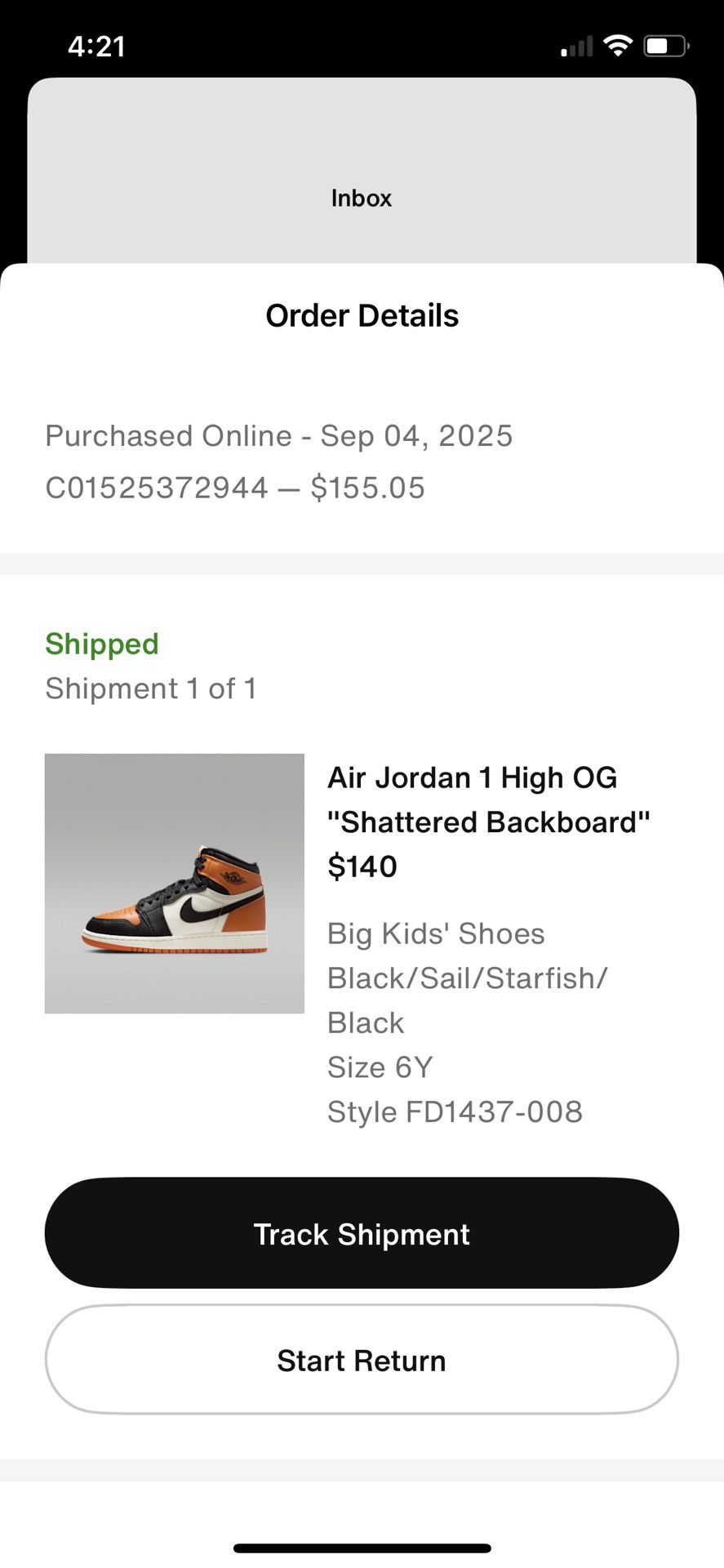The width and height of the screenshot is (724, 1568).
Task: Track Shipment for this order
Action: [362, 1234]
